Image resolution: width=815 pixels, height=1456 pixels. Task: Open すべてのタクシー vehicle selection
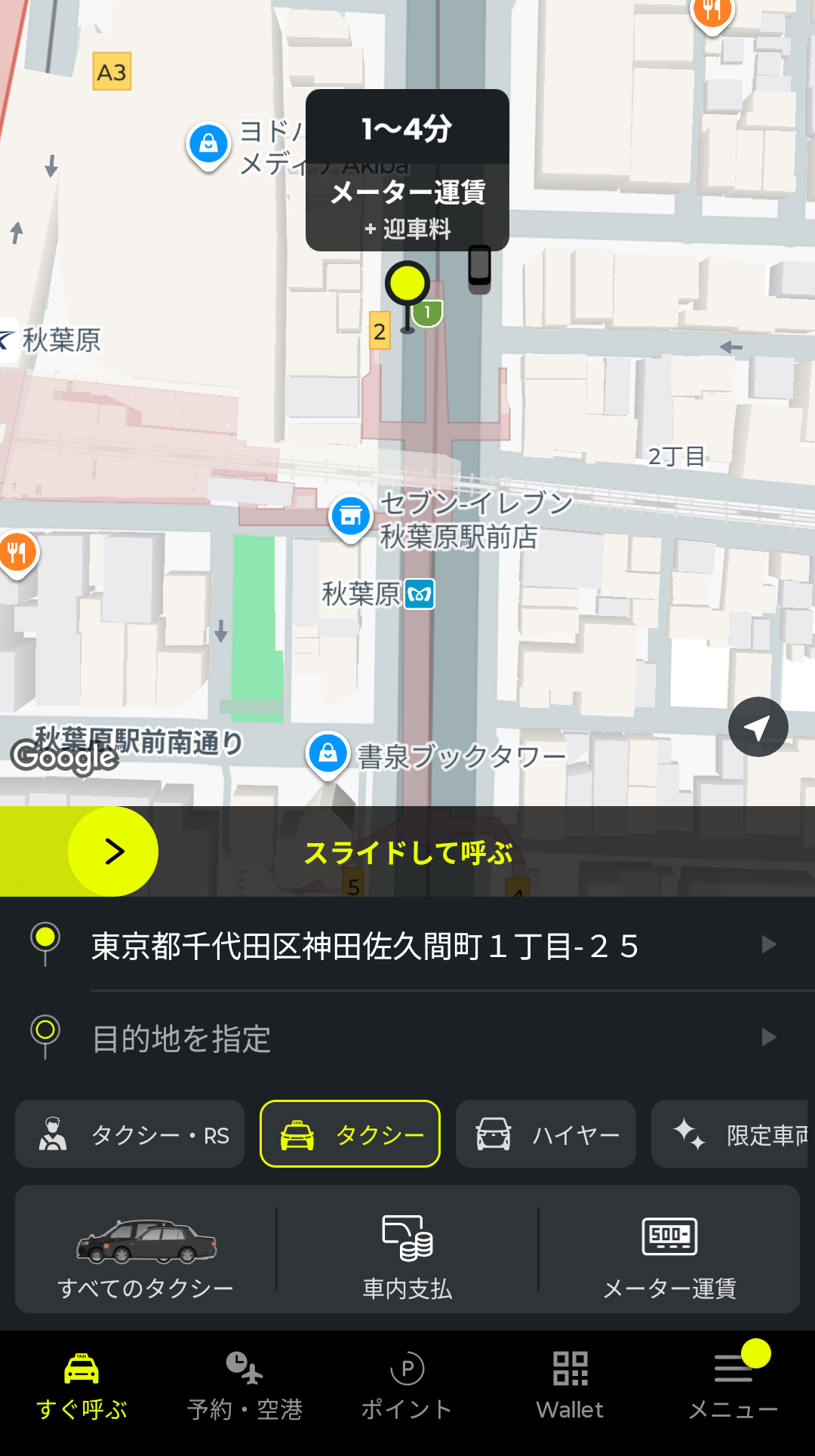(x=146, y=1250)
